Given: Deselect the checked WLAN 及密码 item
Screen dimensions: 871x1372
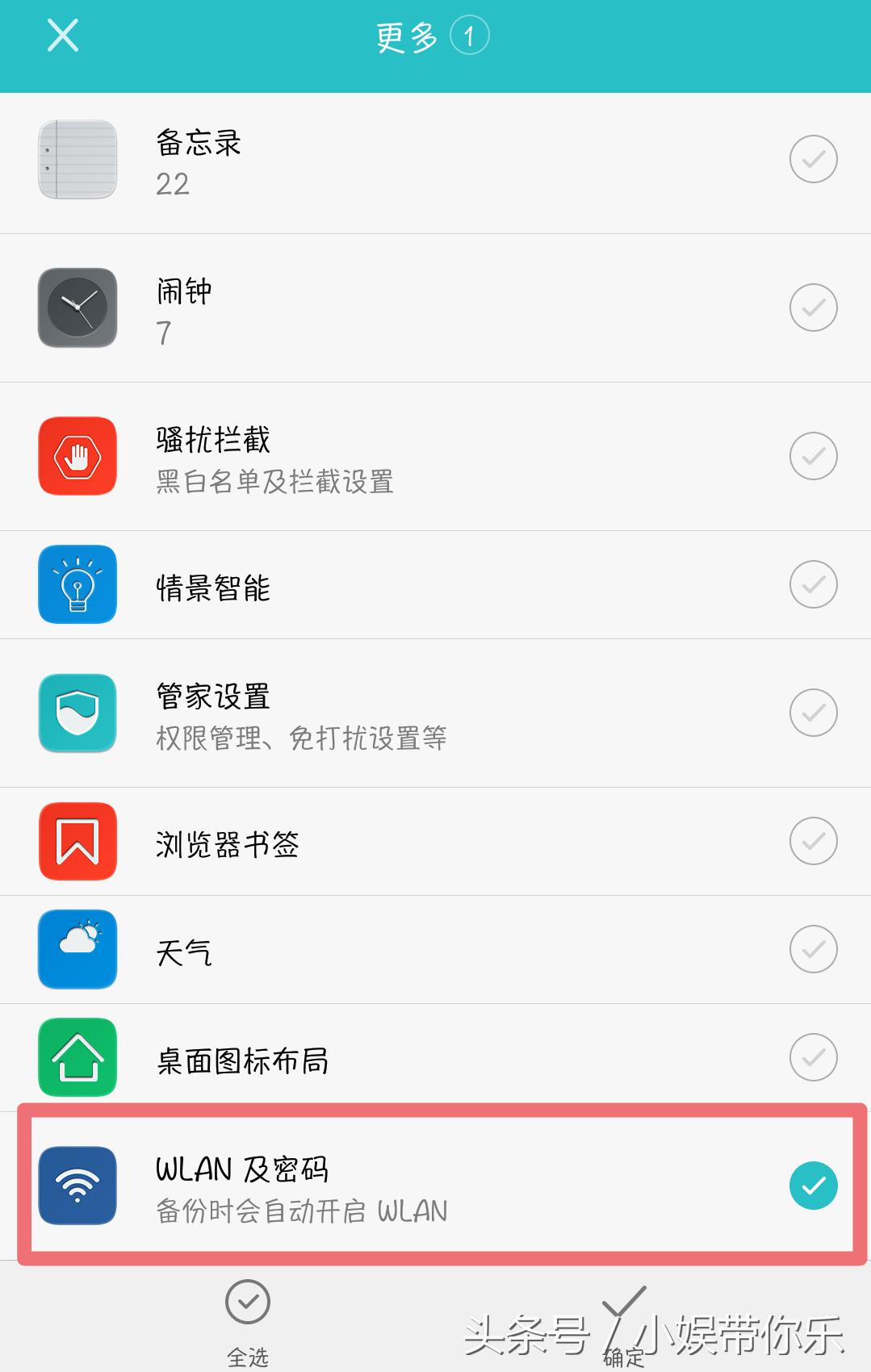Looking at the screenshot, I should point(813,1186).
